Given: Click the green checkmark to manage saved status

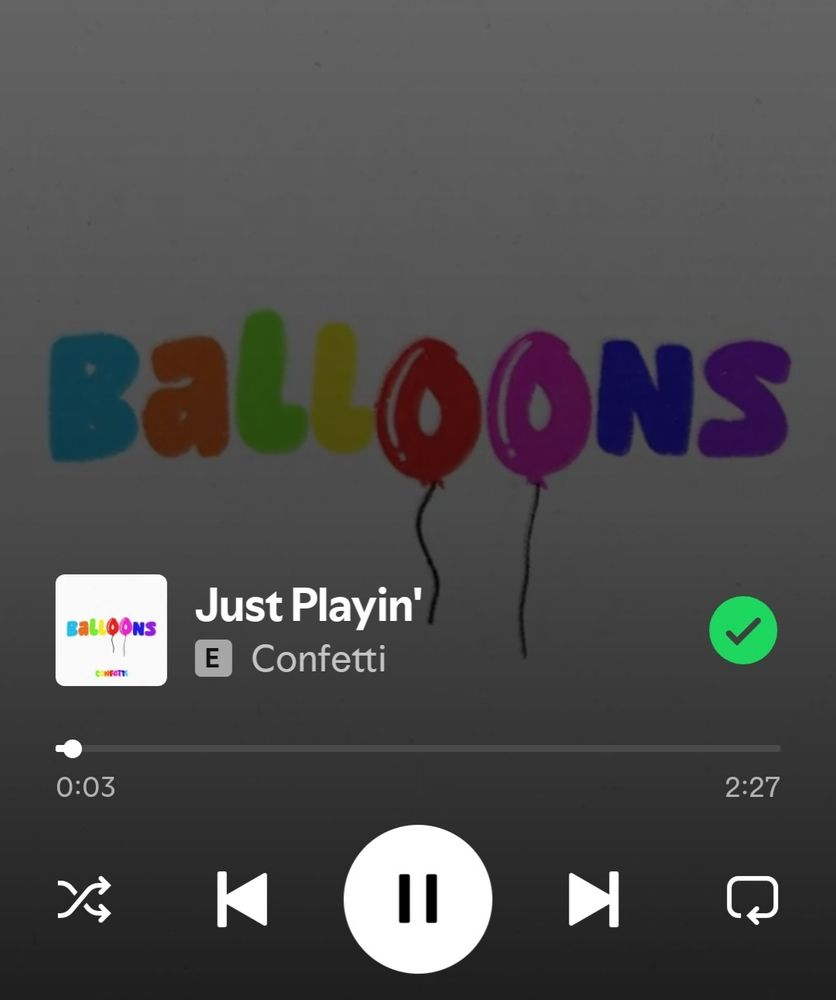Looking at the screenshot, I should coord(743,630).
